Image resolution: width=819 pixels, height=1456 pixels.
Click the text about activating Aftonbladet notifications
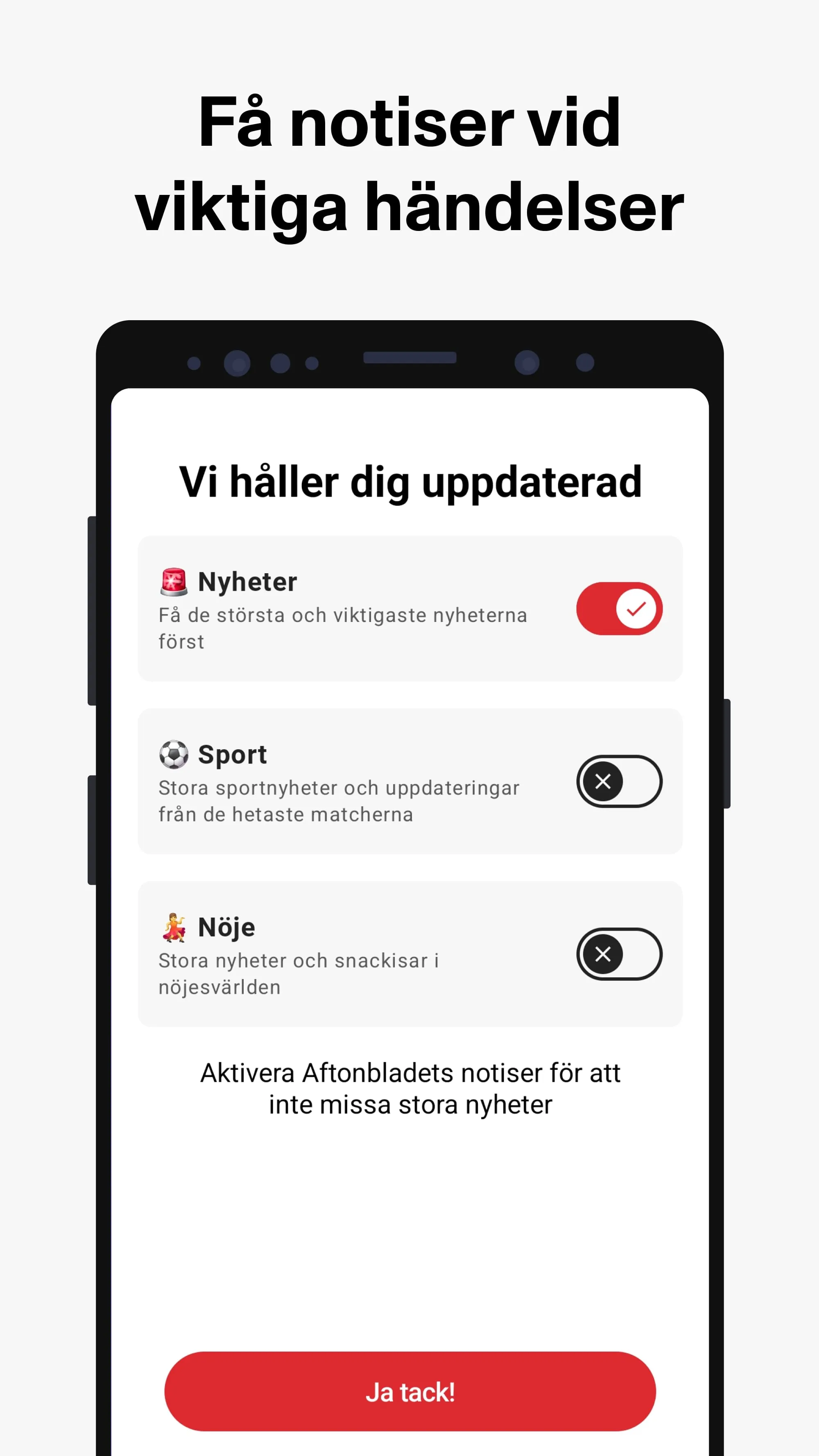[409, 1087]
